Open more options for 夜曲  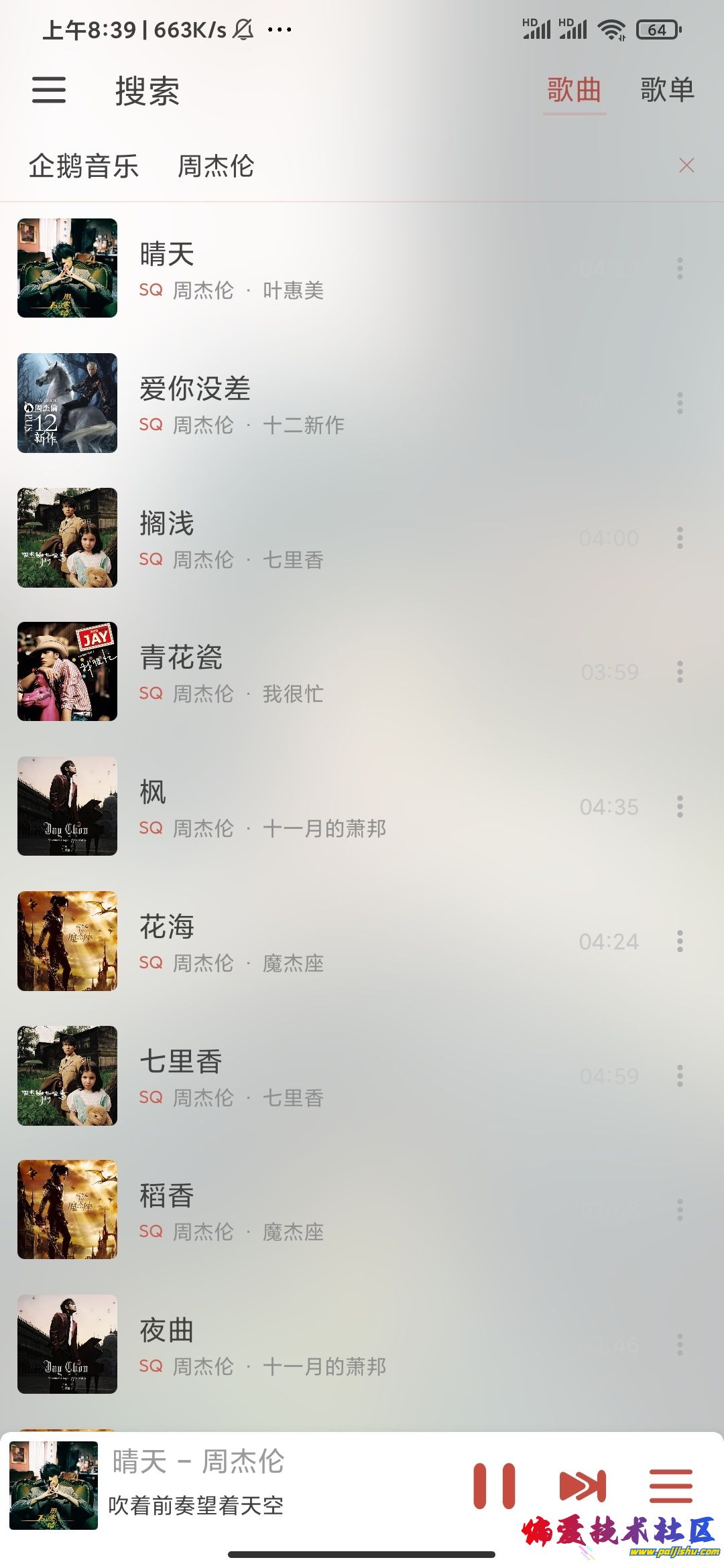680,1344
